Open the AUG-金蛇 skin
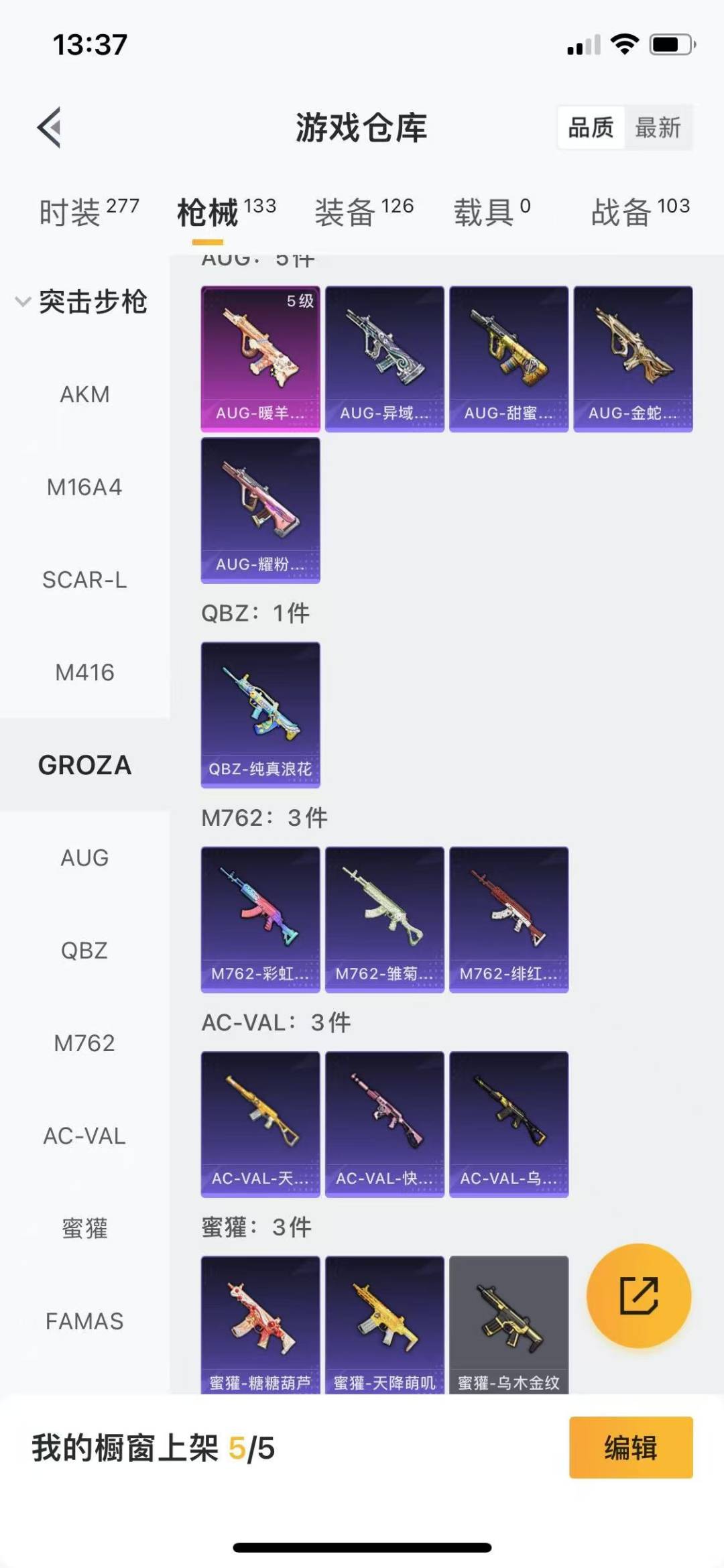 tap(633, 359)
